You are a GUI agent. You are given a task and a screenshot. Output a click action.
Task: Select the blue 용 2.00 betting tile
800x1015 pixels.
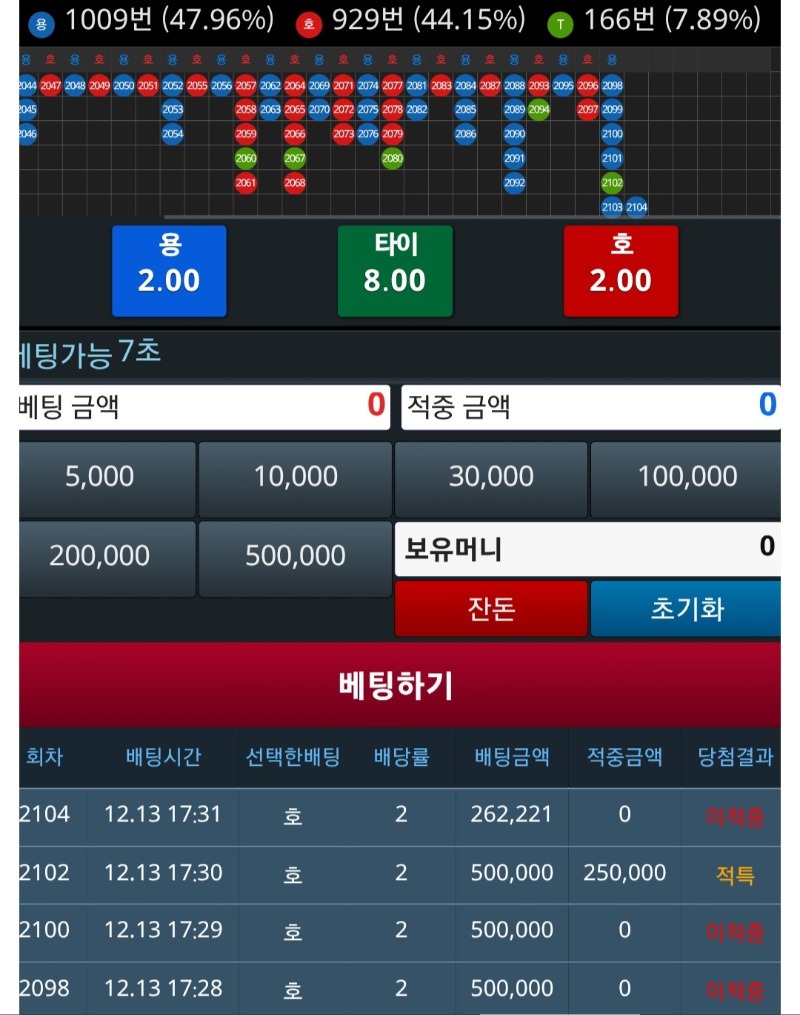(x=169, y=270)
